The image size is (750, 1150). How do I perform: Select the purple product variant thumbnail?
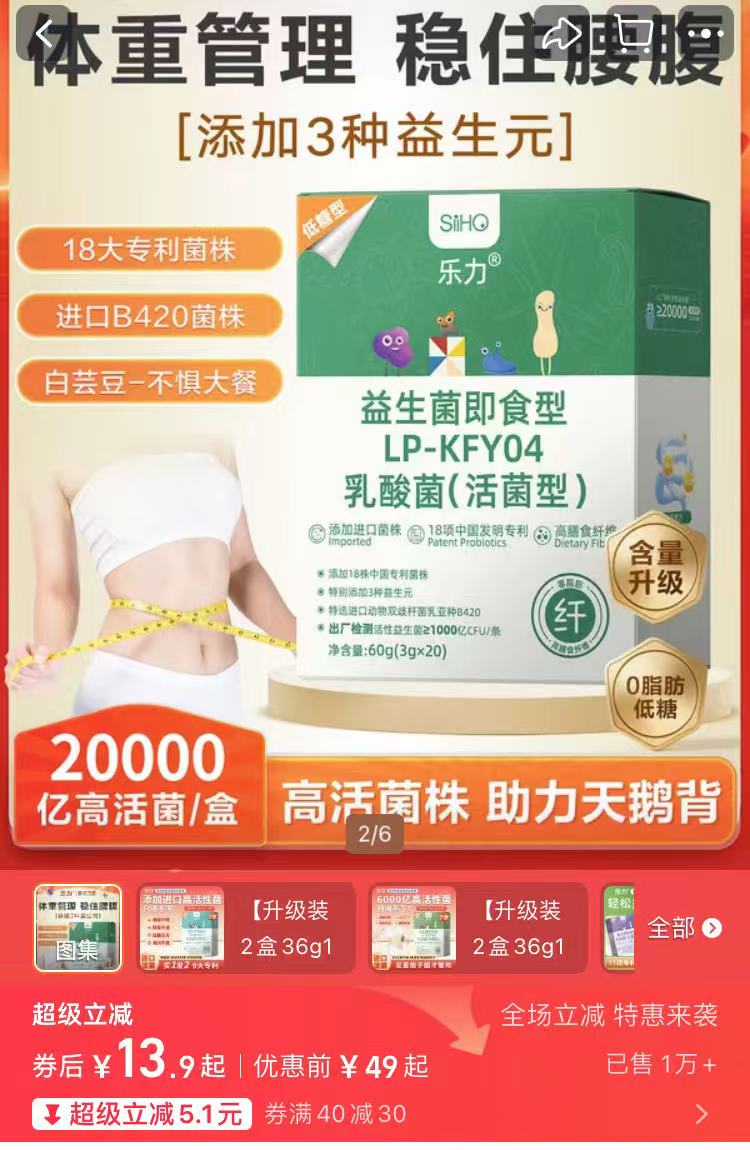tap(619, 927)
